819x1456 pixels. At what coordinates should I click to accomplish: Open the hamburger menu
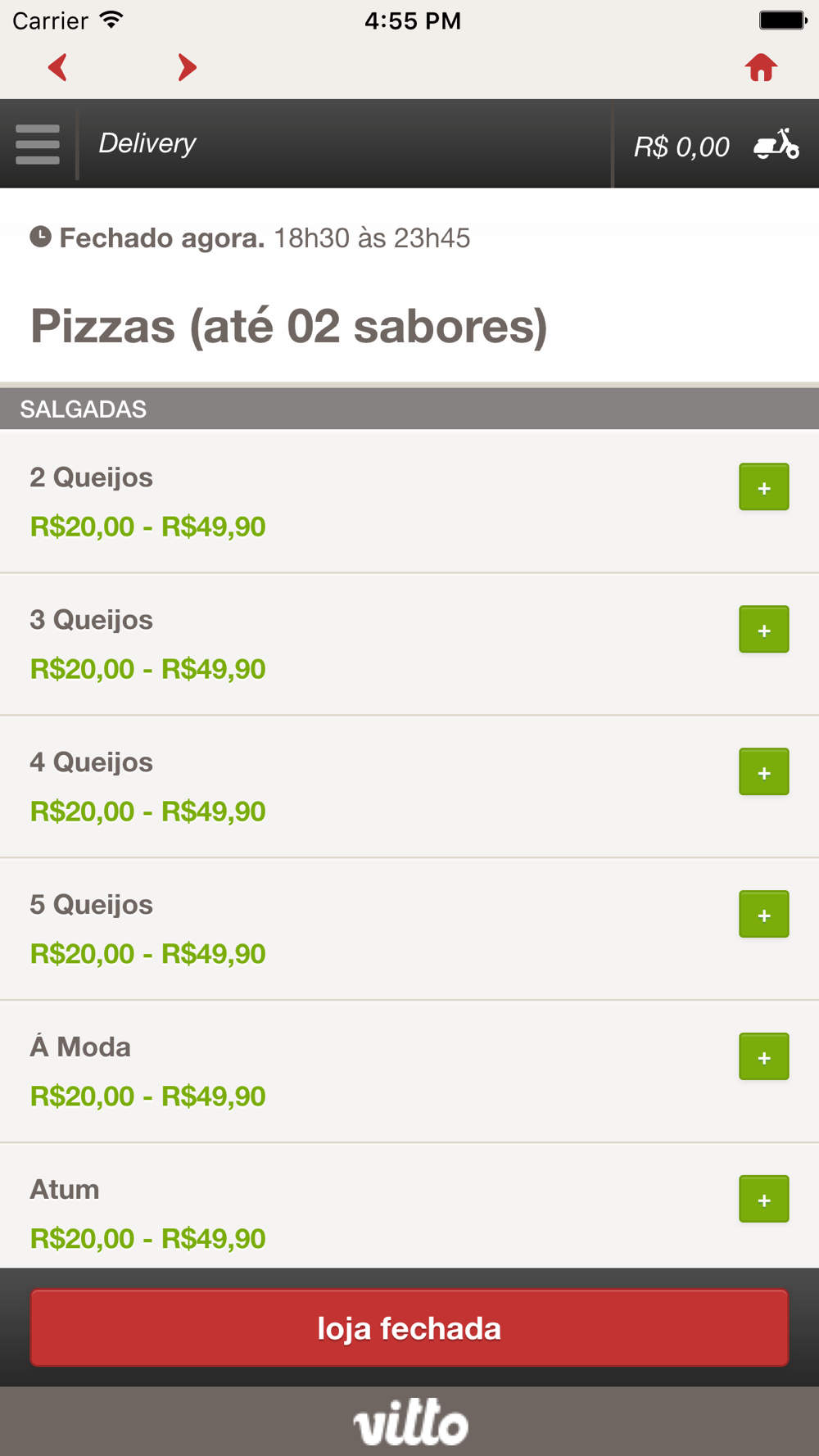click(38, 144)
